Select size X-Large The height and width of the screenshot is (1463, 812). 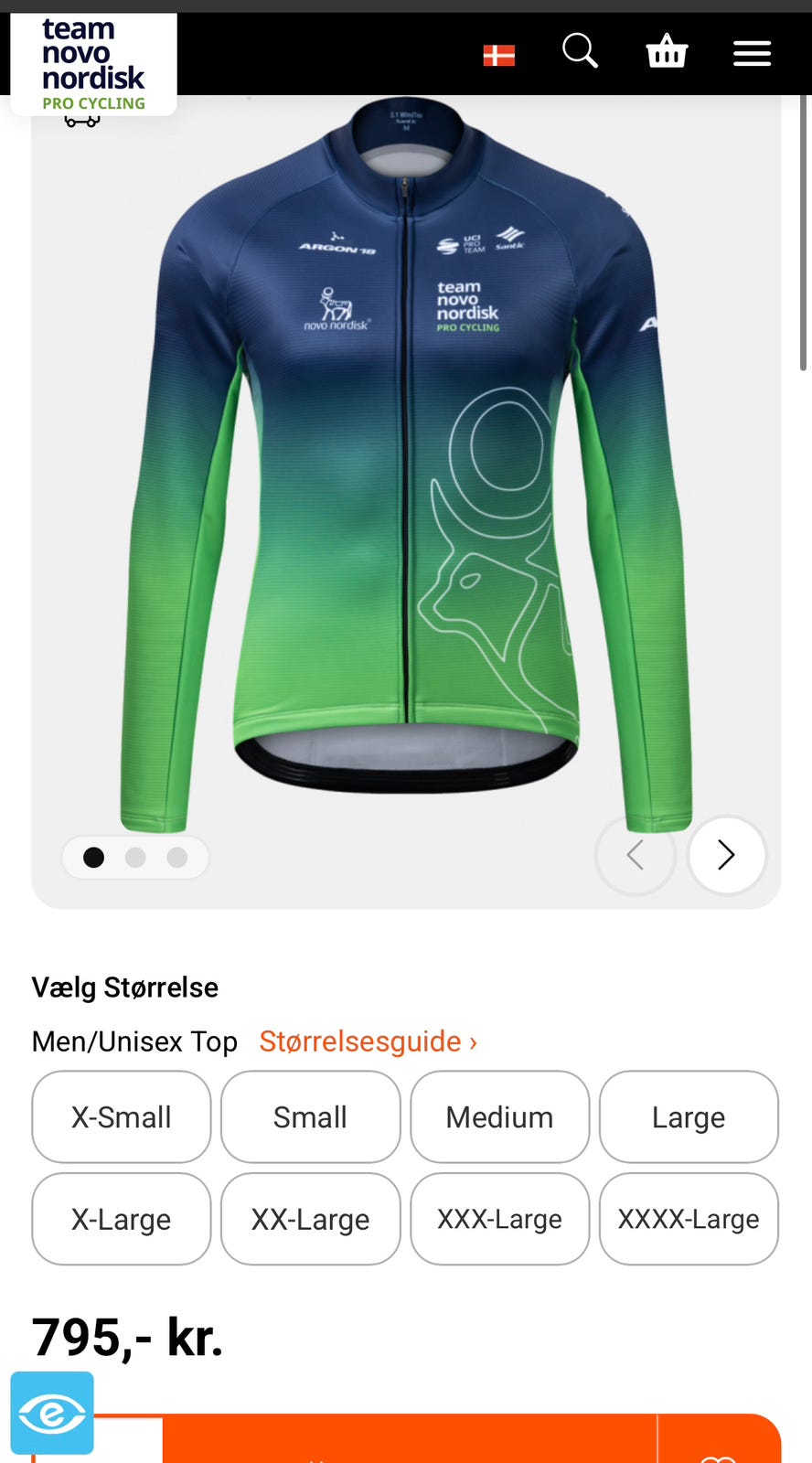click(x=122, y=1219)
